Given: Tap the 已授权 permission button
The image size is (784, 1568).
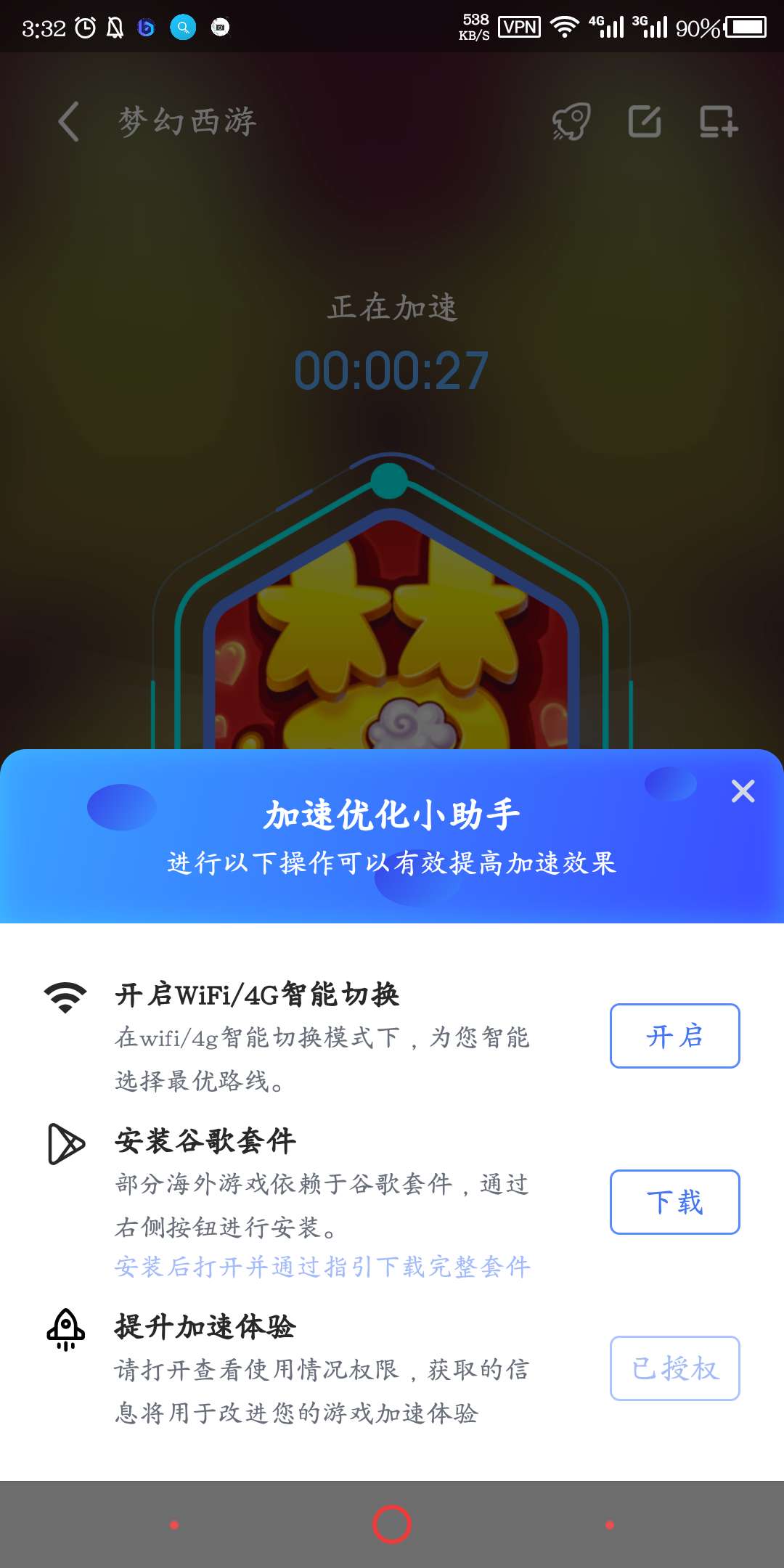Looking at the screenshot, I should coord(674,1368).
